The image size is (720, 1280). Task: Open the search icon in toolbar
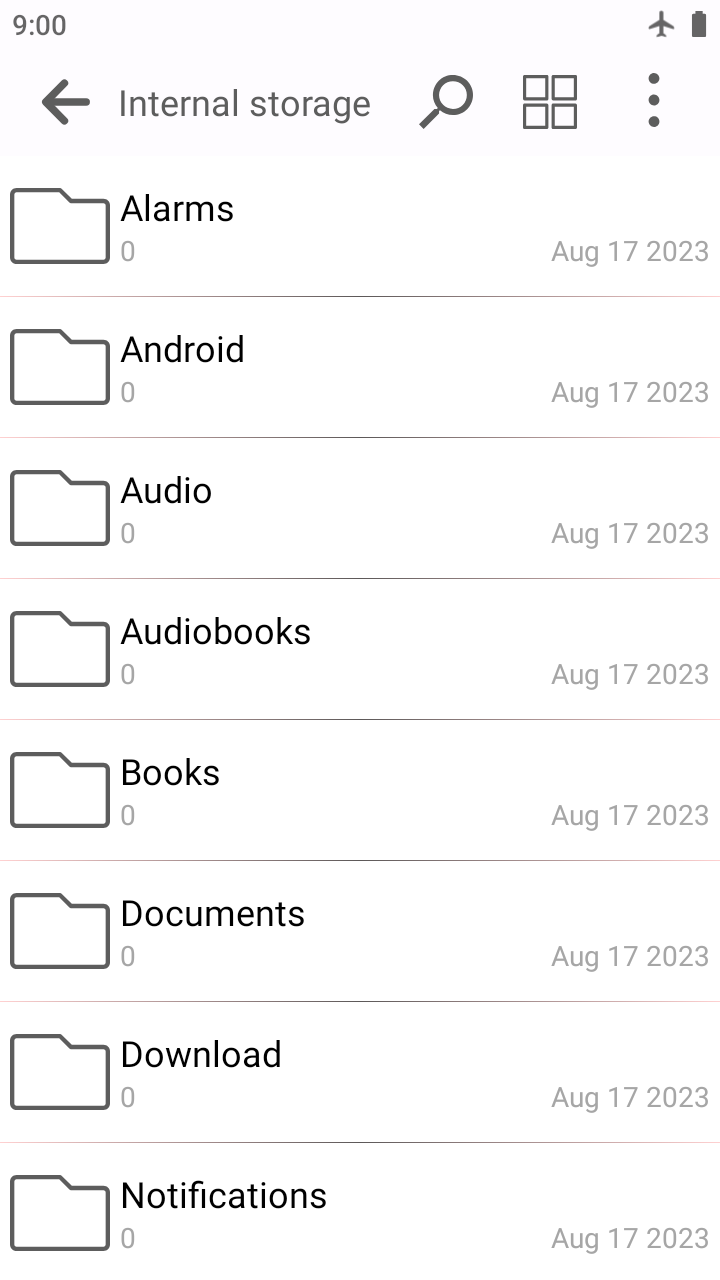444,100
